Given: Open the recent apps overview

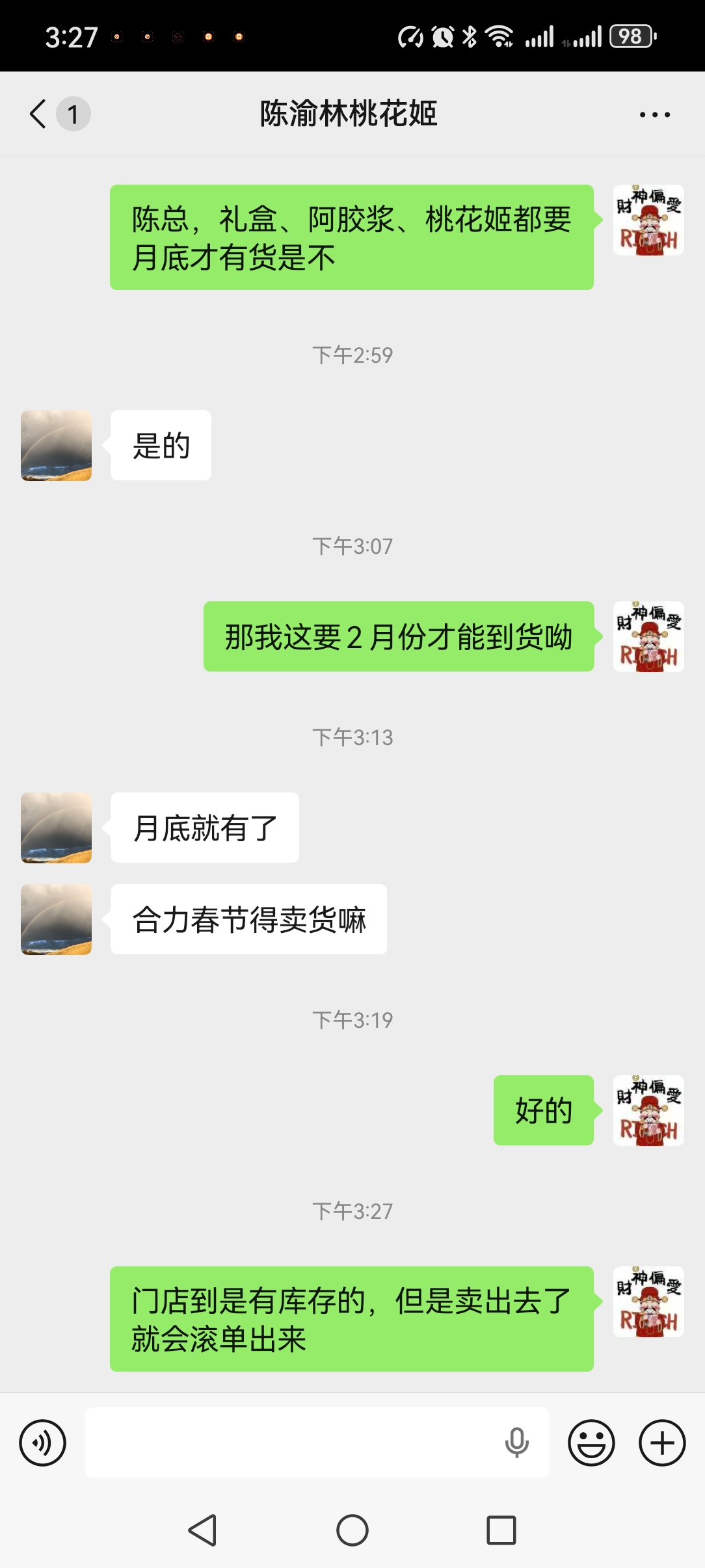Looking at the screenshot, I should click(501, 1530).
